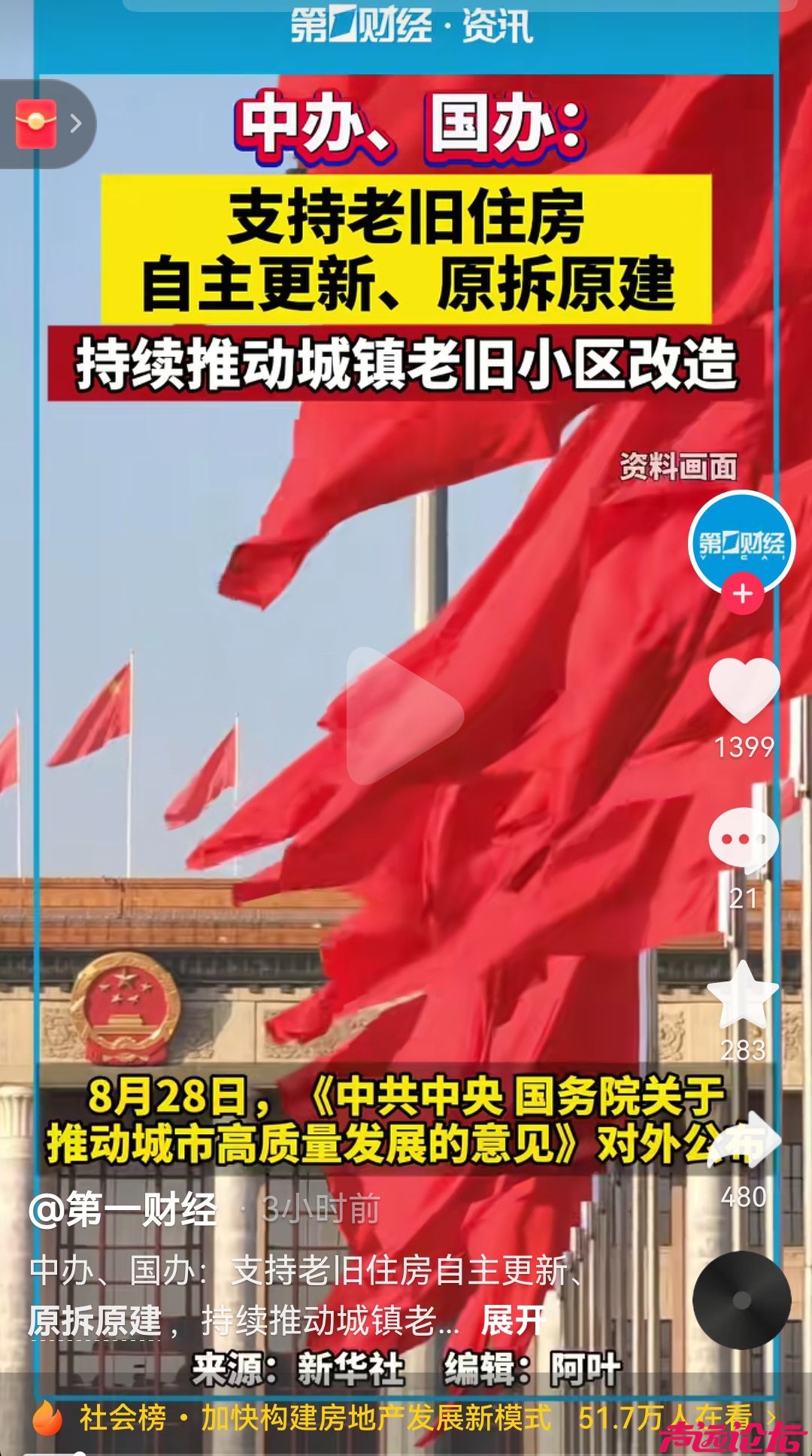Expand the caption with 展开
This screenshot has width=812, height=1456.
514,1320
